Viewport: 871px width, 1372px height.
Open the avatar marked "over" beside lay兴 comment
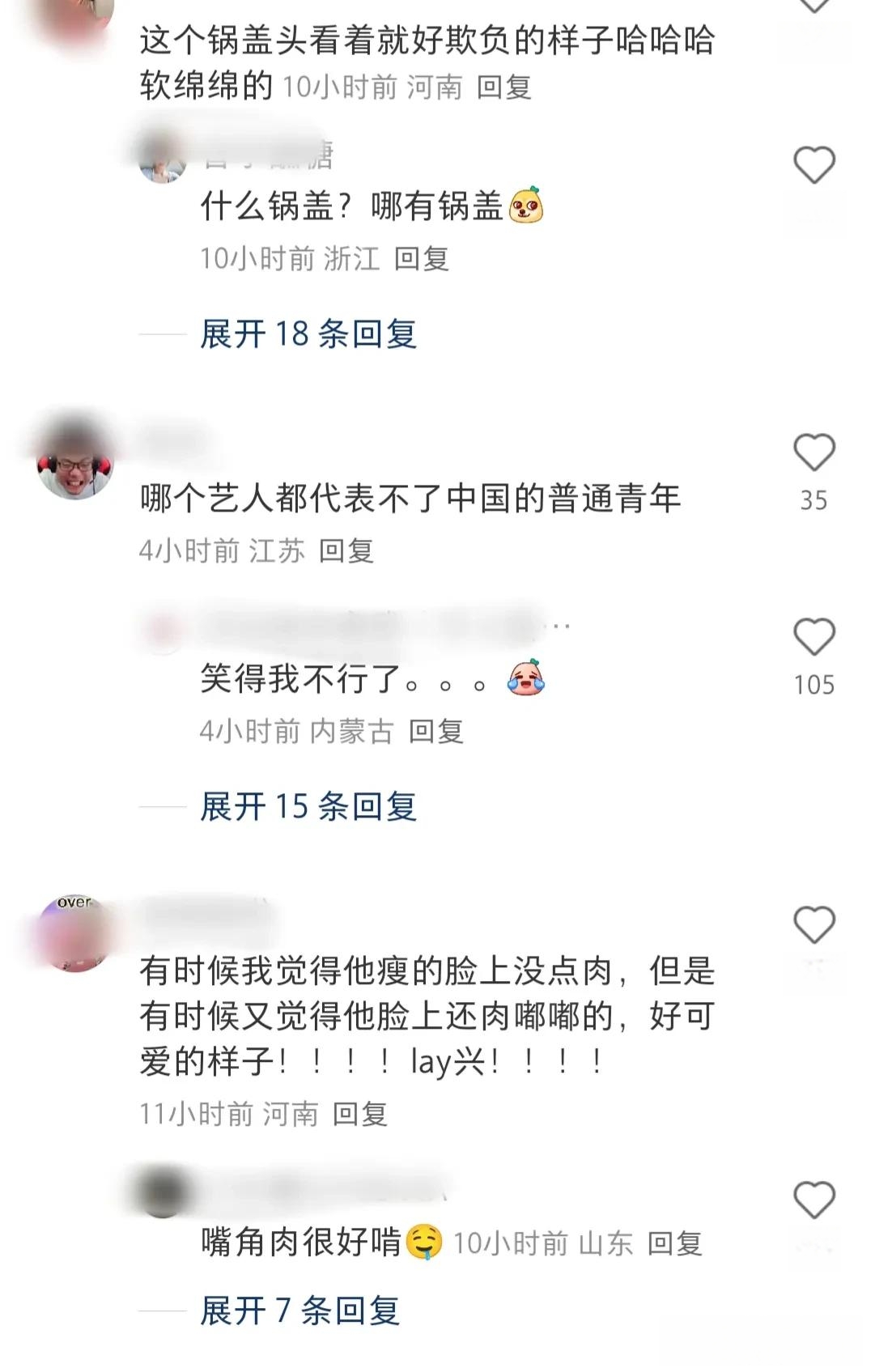click(x=74, y=934)
